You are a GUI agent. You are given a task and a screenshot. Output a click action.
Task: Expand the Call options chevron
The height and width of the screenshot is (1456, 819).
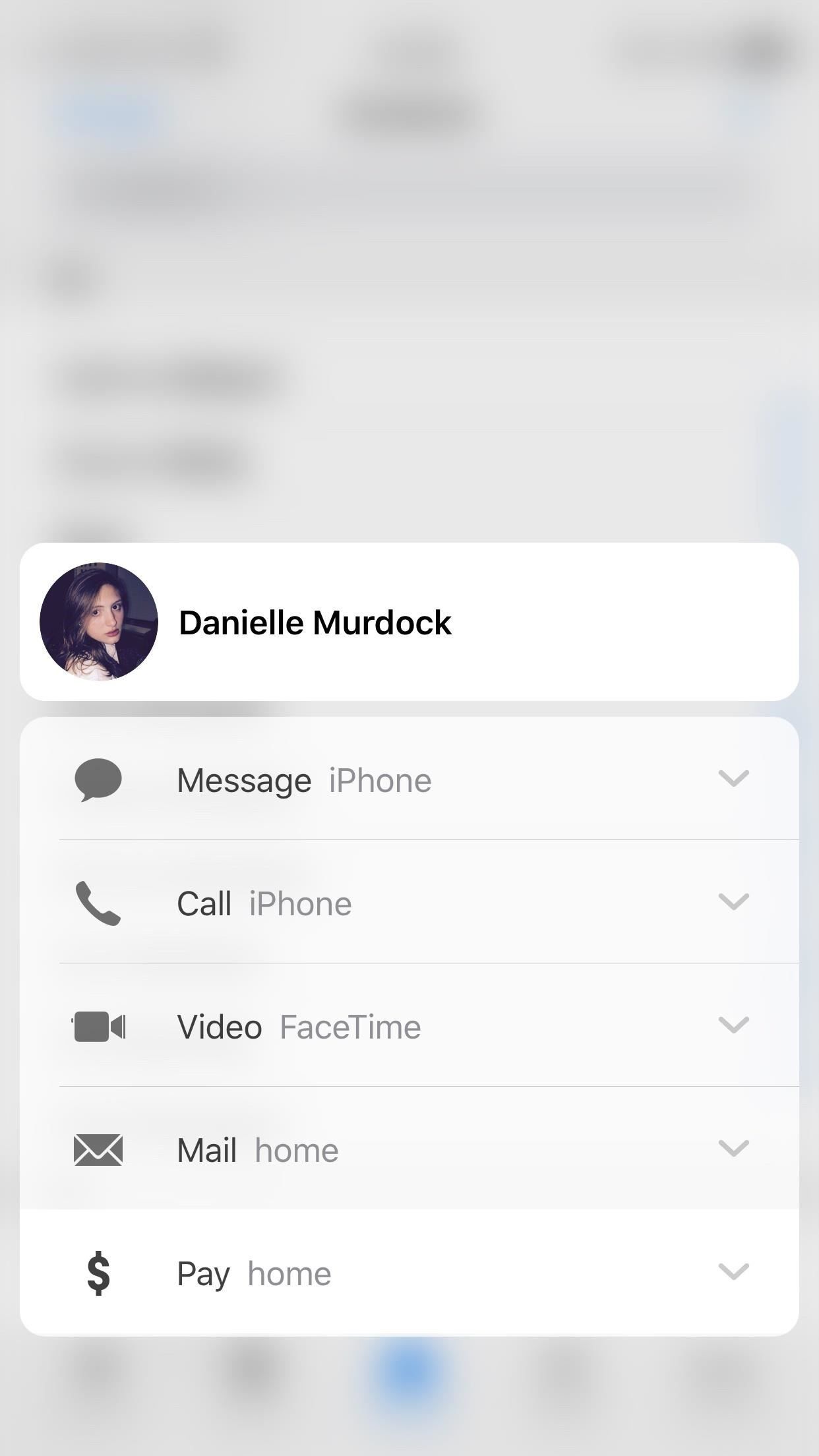(x=733, y=901)
